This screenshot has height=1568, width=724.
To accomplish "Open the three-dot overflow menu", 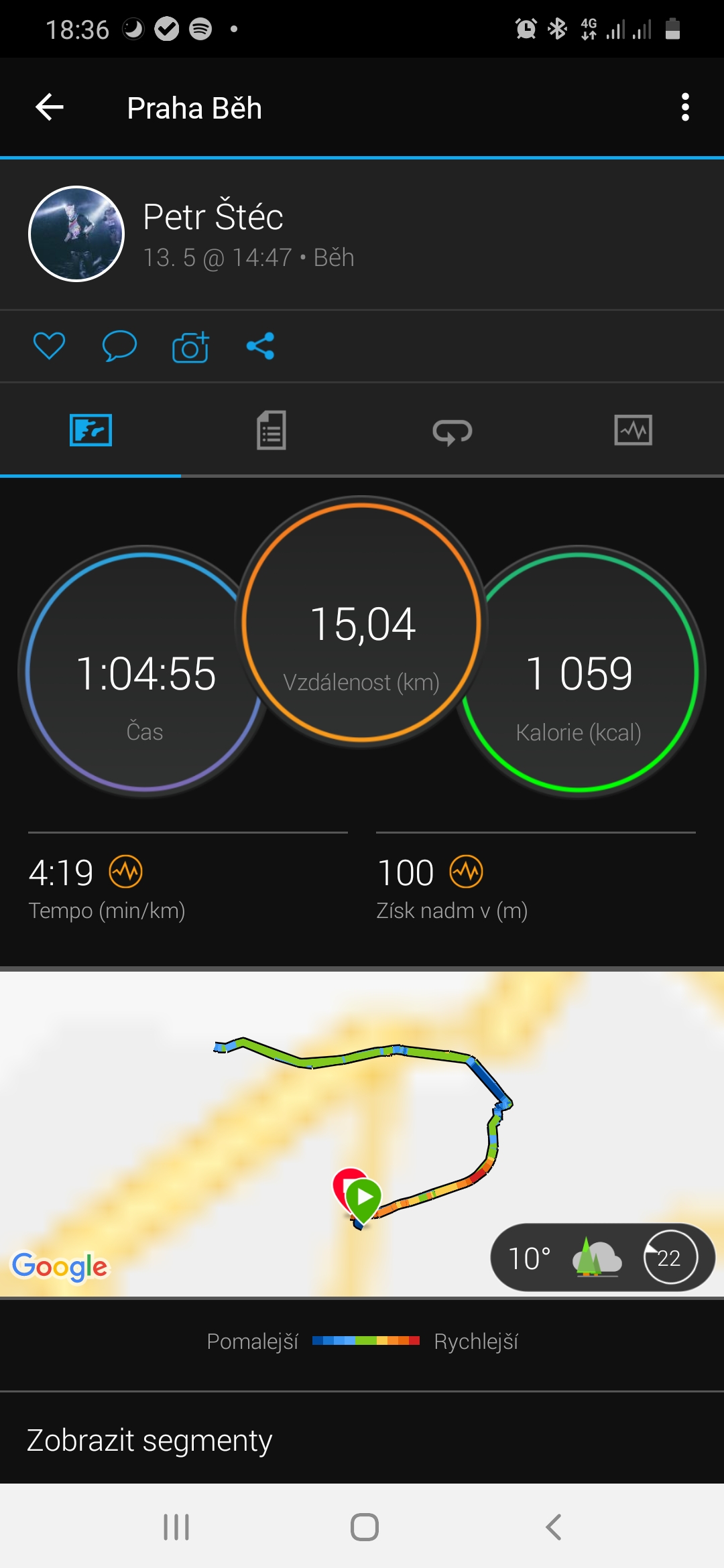I will pos(684,107).
